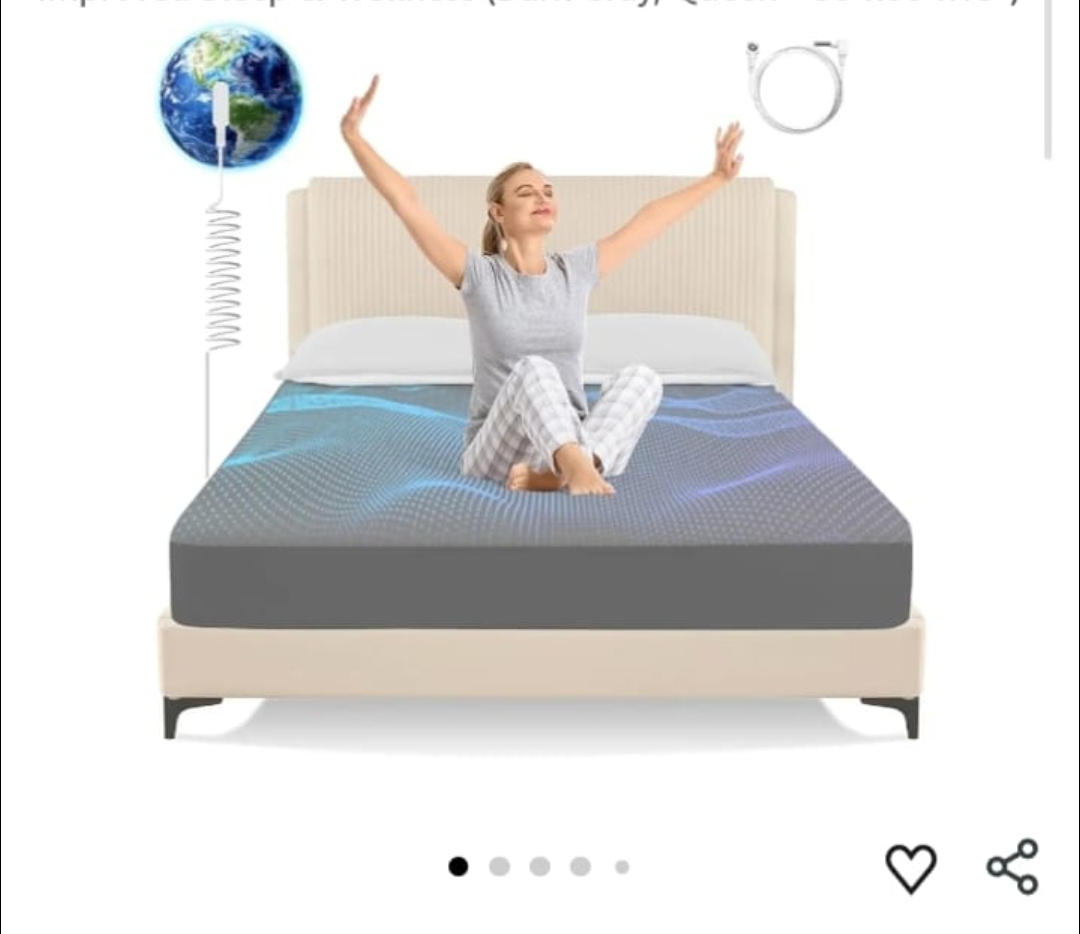
Task: Add this product to wishlist with heart
Action: point(911,867)
